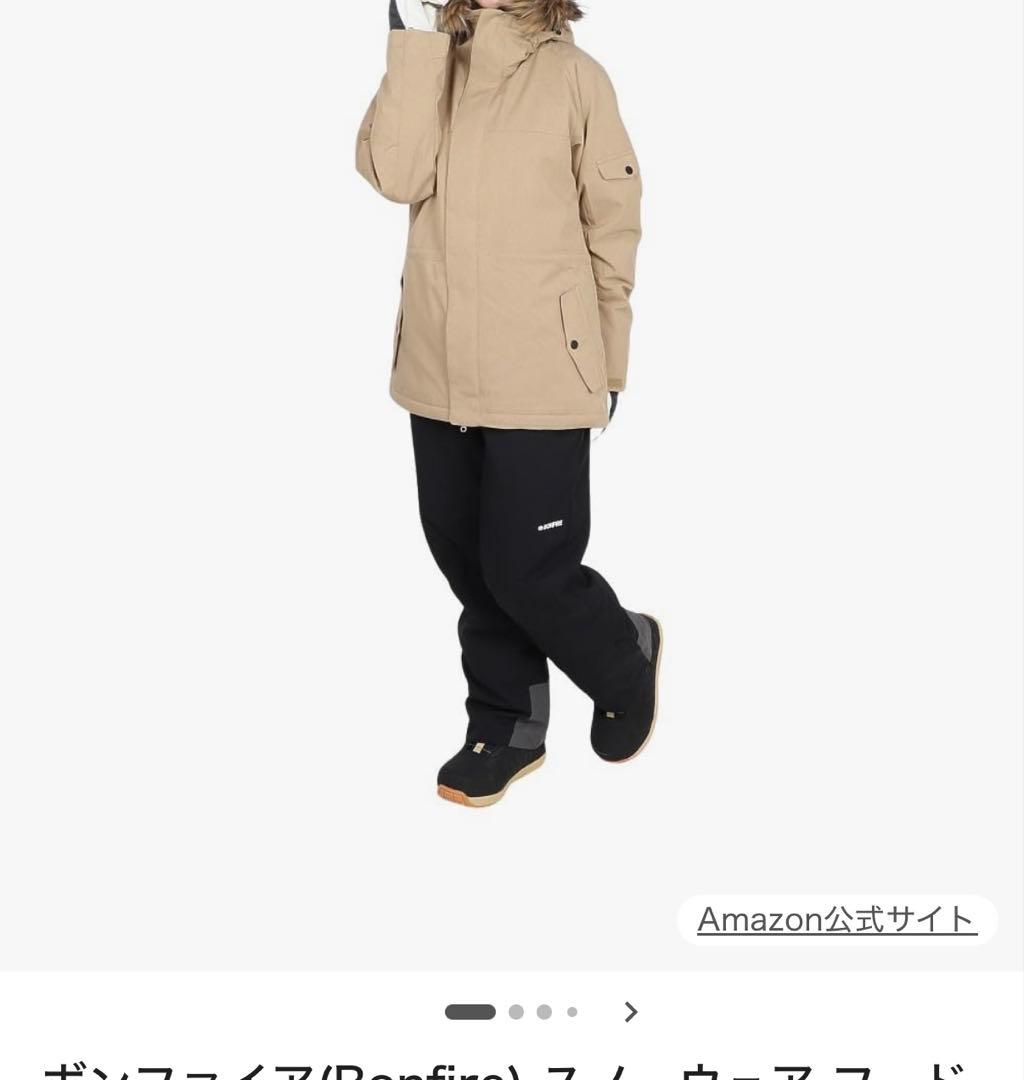Tap the product image page indicator dots
The width and height of the screenshot is (1024, 1080).
pyautogui.click(x=511, y=1012)
